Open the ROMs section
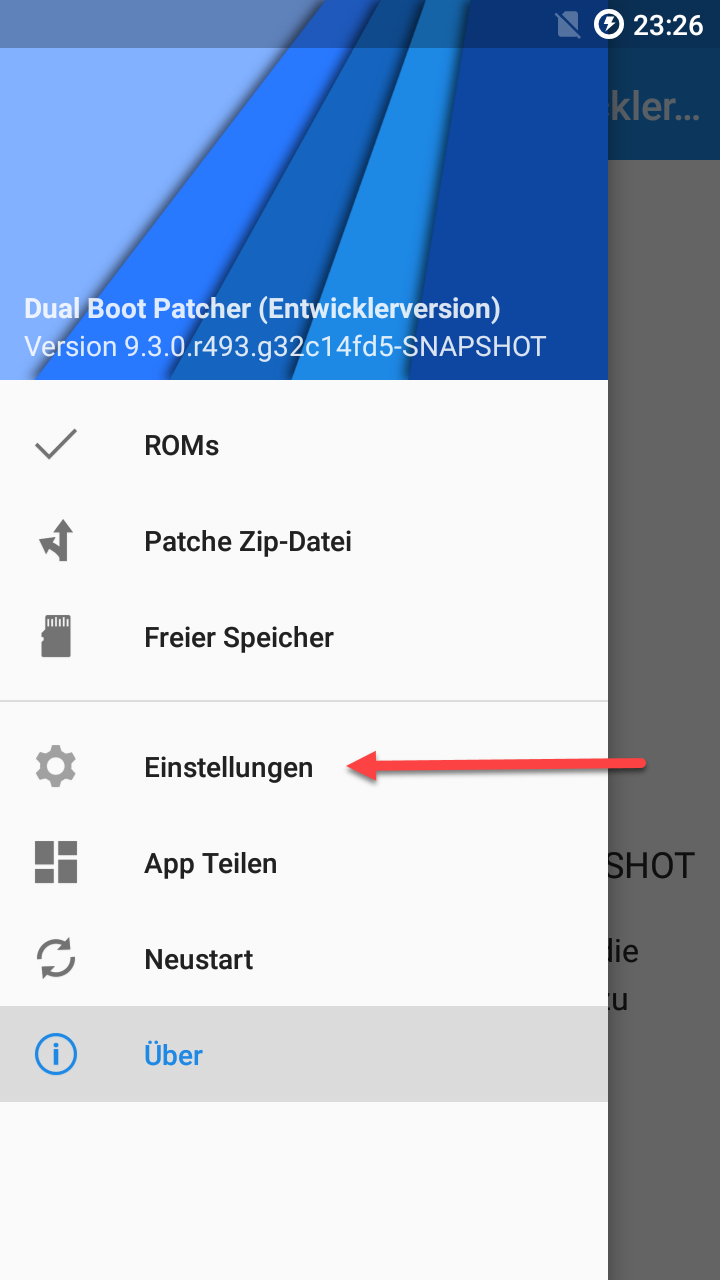The width and height of the screenshot is (720, 1280). [304, 446]
